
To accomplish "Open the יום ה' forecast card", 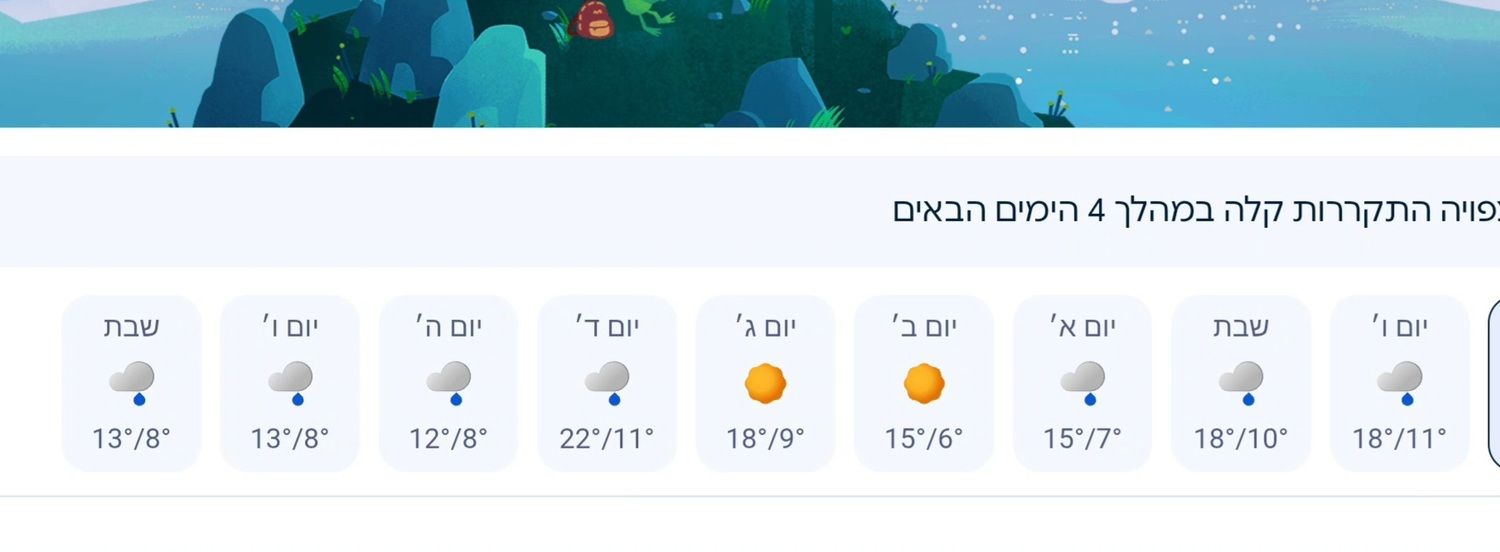I will coord(448,383).
